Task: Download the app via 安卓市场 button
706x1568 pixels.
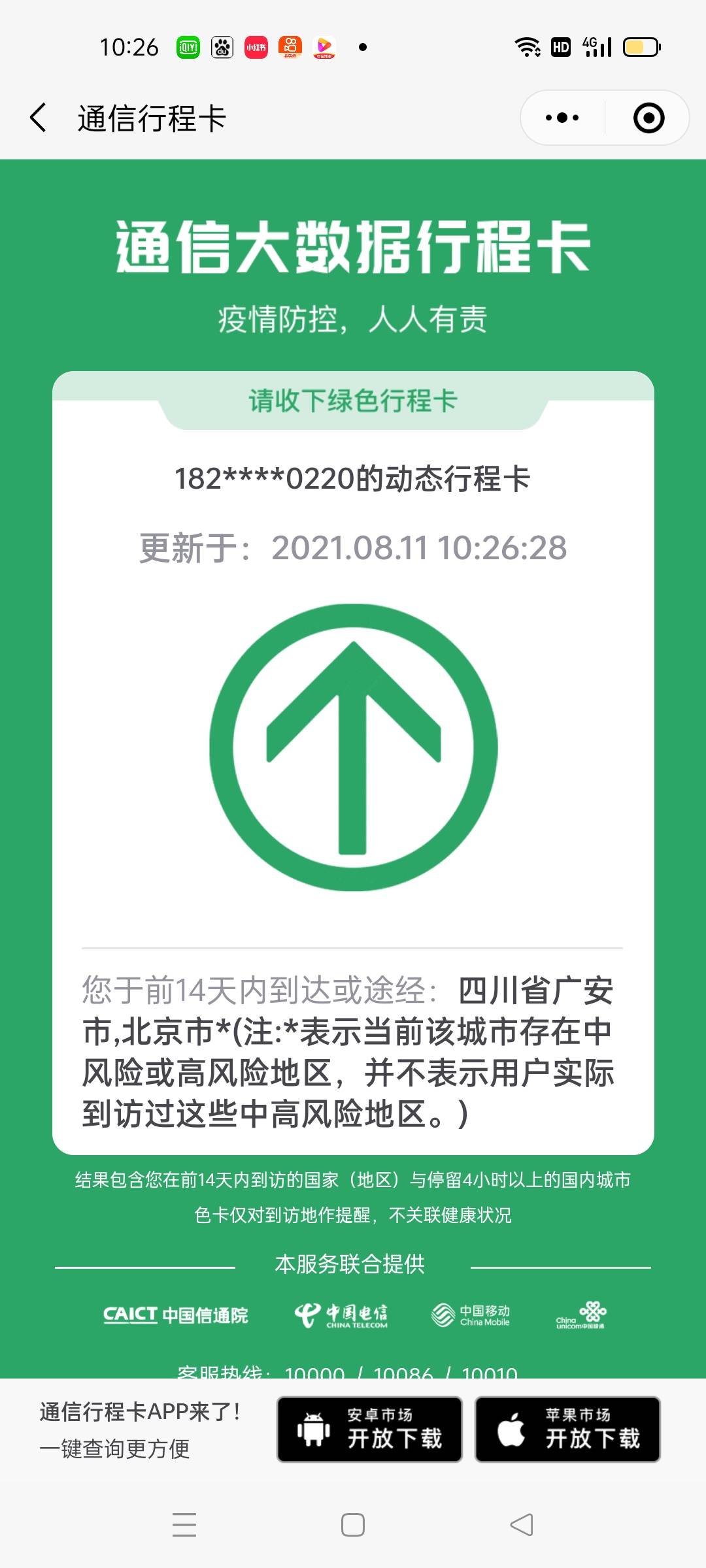Action: click(369, 1429)
